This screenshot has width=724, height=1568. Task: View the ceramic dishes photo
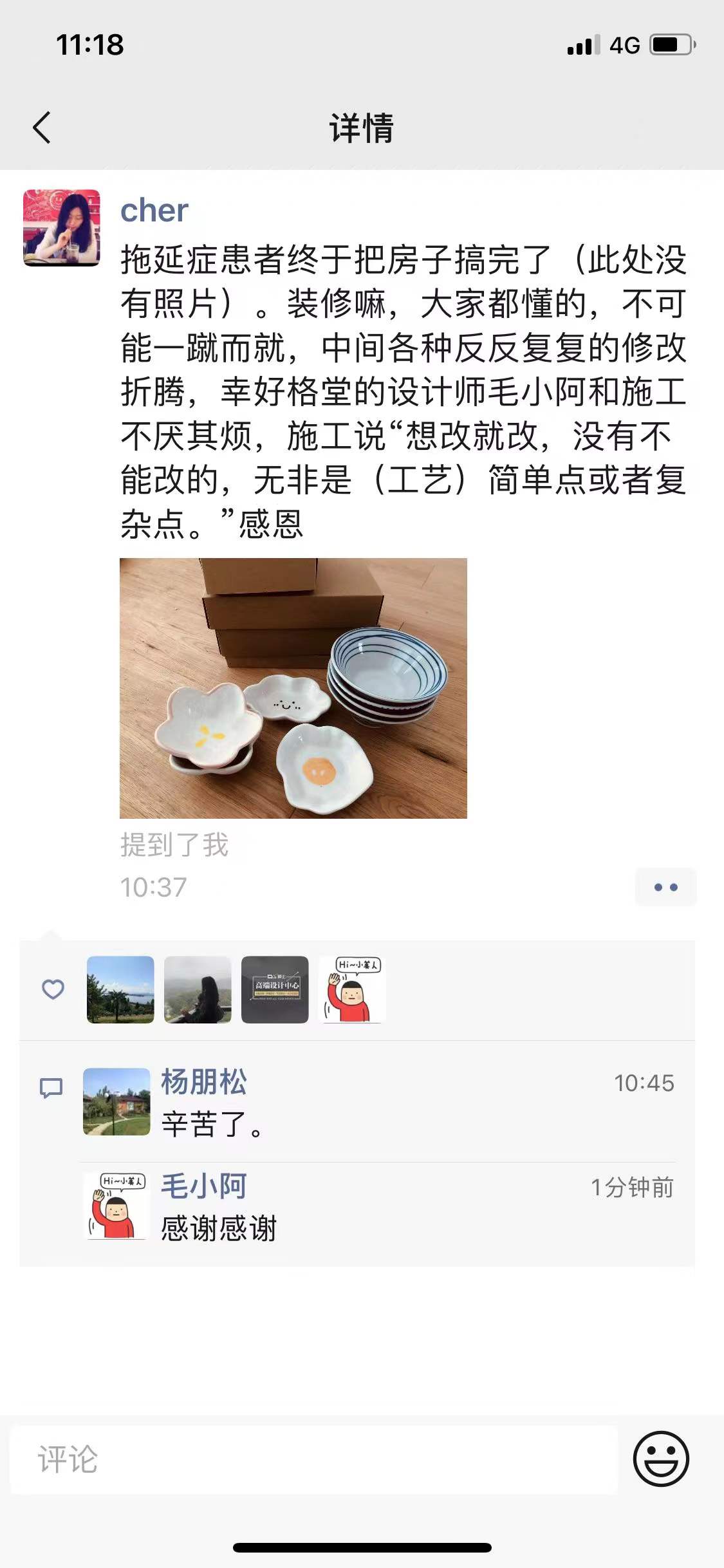tap(293, 688)
